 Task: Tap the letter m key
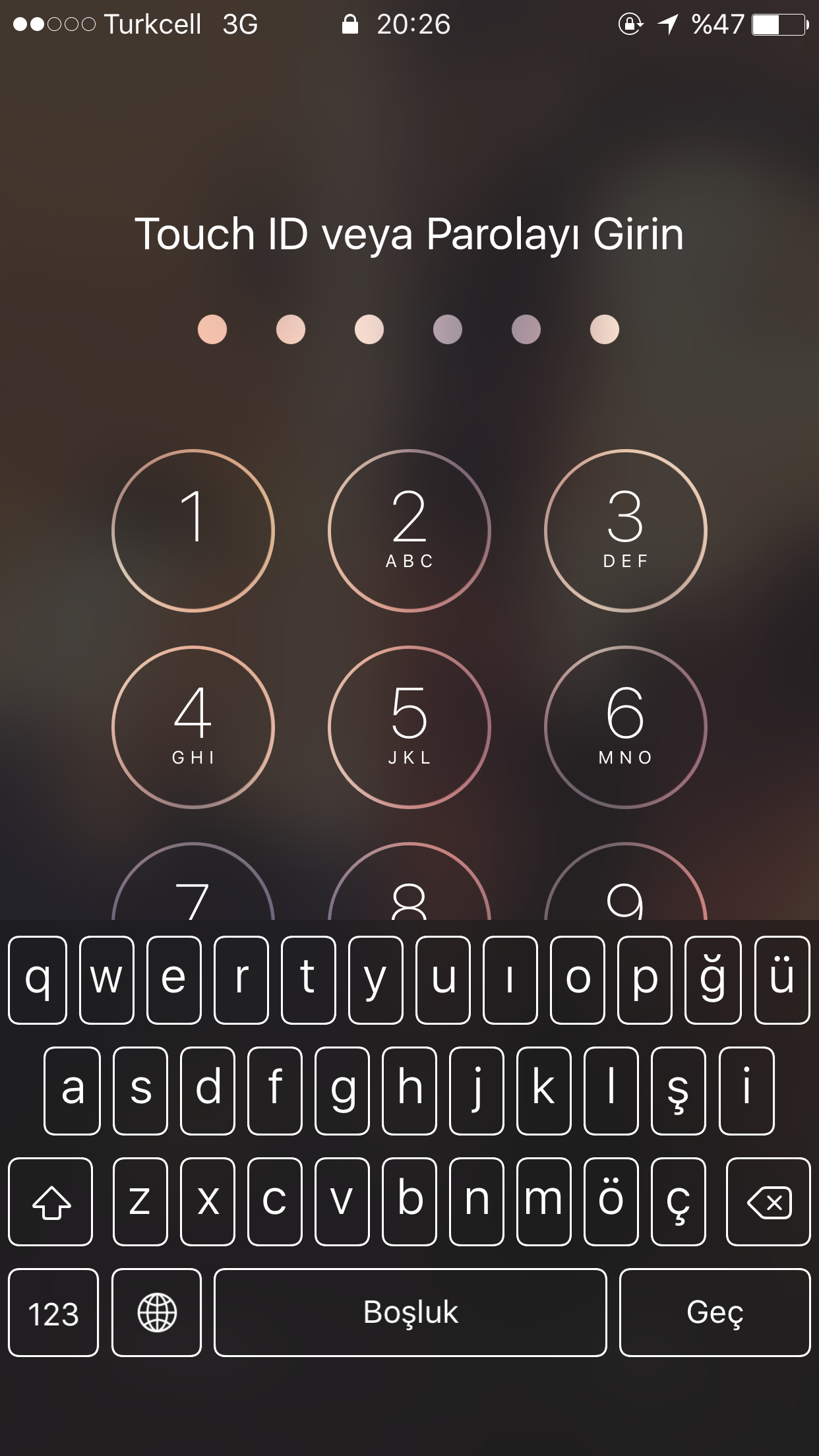coord(544,1201)
